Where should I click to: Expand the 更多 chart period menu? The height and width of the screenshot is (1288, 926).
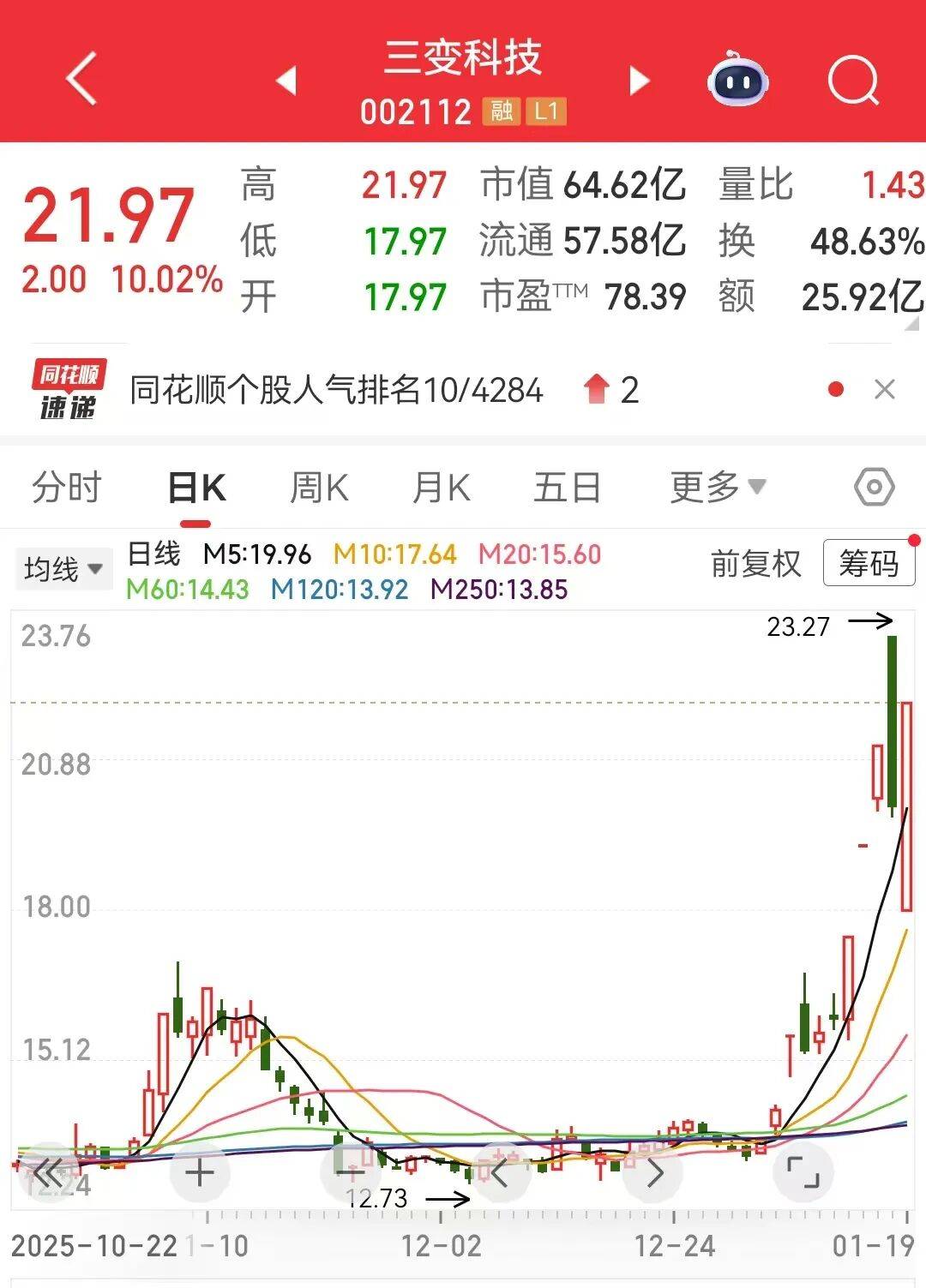[718, 486]
